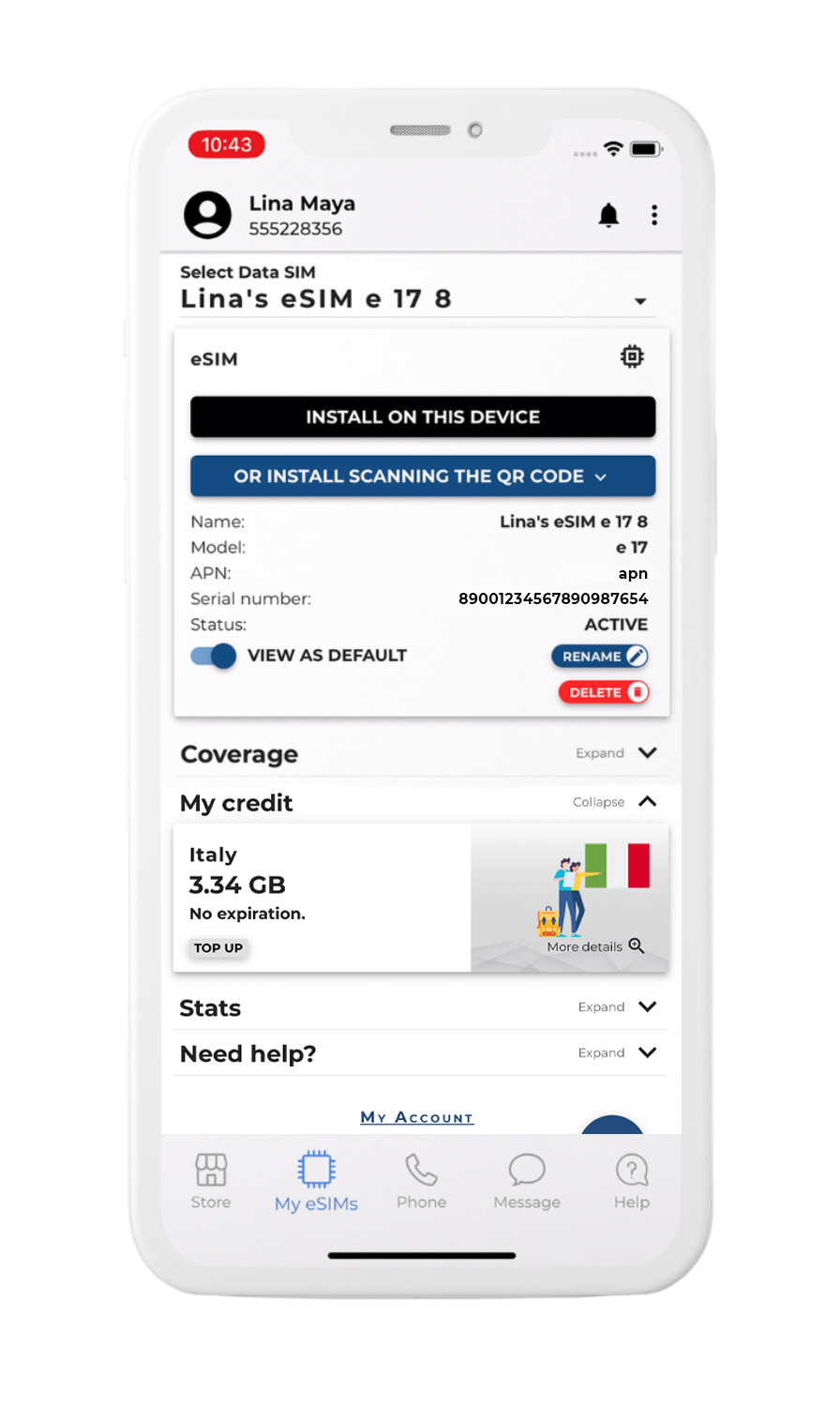
Task: Open the three-dot overflow menu
Action: 654,215
